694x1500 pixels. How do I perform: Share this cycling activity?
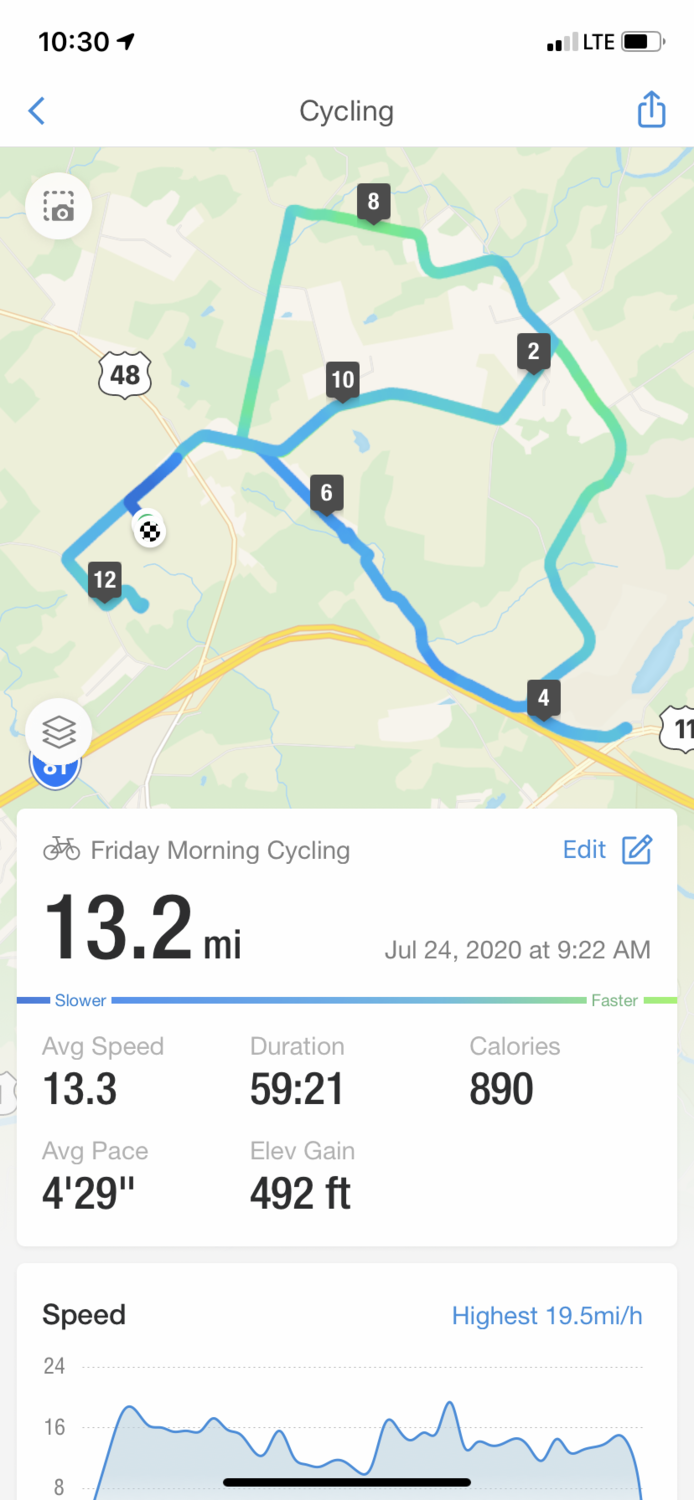pos(651,110)
